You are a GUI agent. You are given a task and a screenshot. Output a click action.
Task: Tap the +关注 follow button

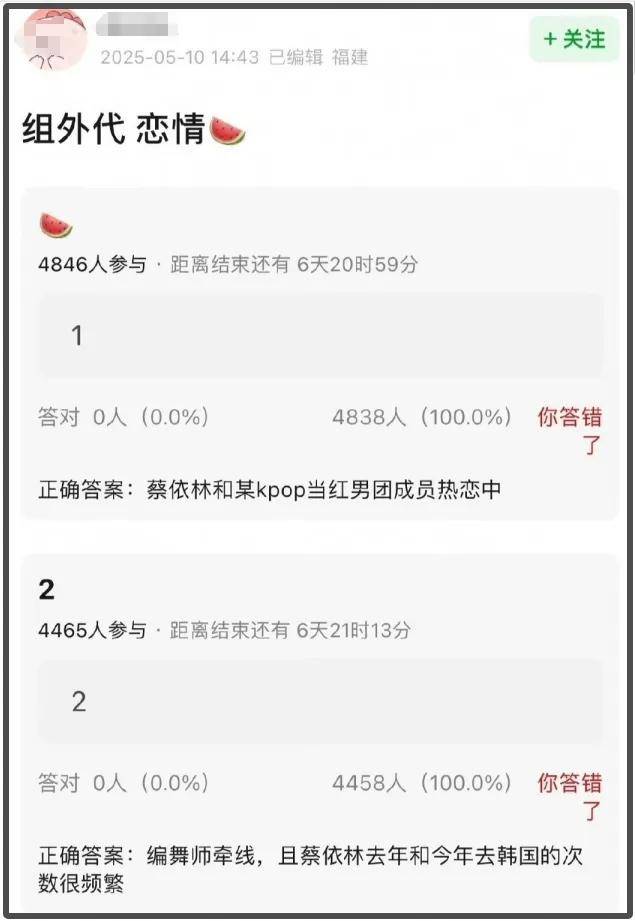574,39
